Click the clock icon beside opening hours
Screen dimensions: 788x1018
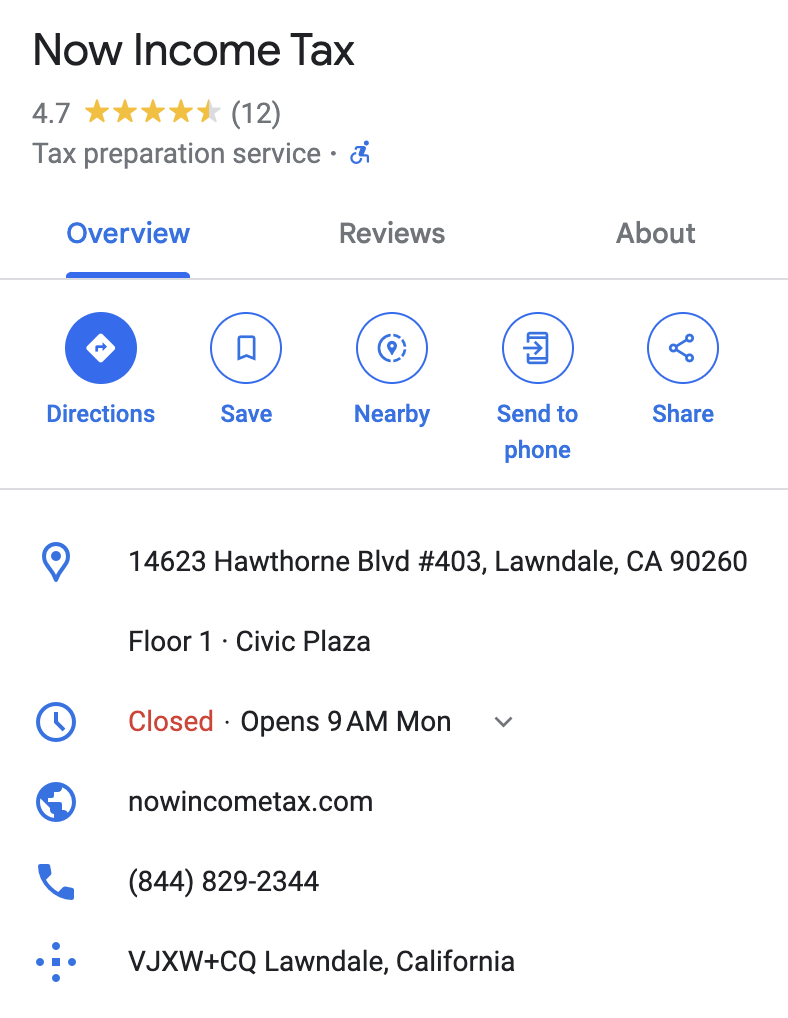pos(57,721)
